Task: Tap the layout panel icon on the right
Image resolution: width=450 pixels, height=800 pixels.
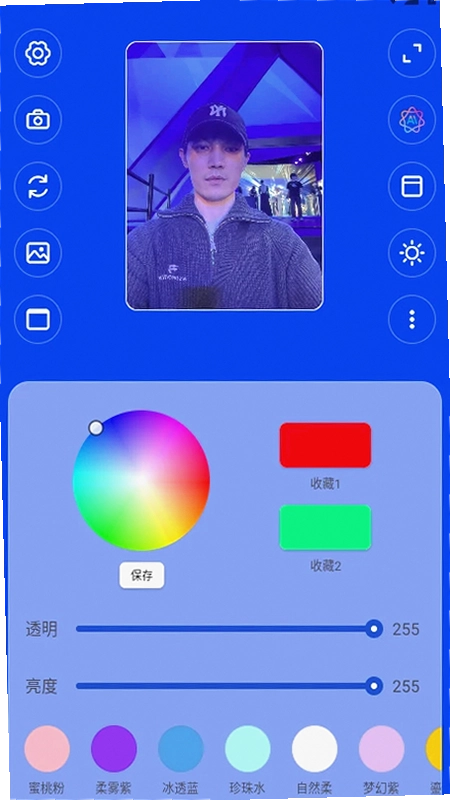Action: click(x=412, y=186)
